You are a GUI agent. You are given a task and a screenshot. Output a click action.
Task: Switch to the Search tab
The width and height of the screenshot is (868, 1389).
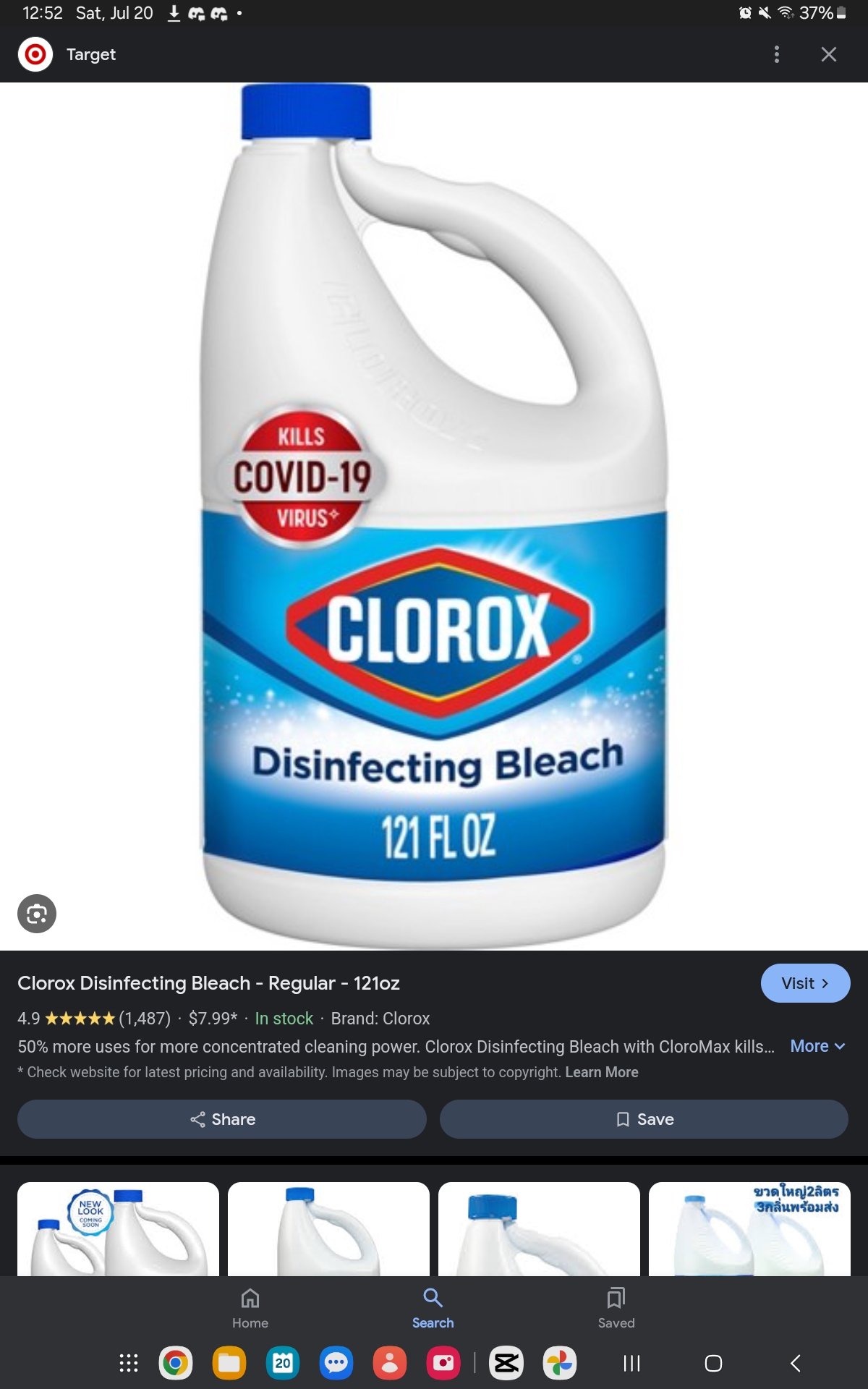point(433,1308)
